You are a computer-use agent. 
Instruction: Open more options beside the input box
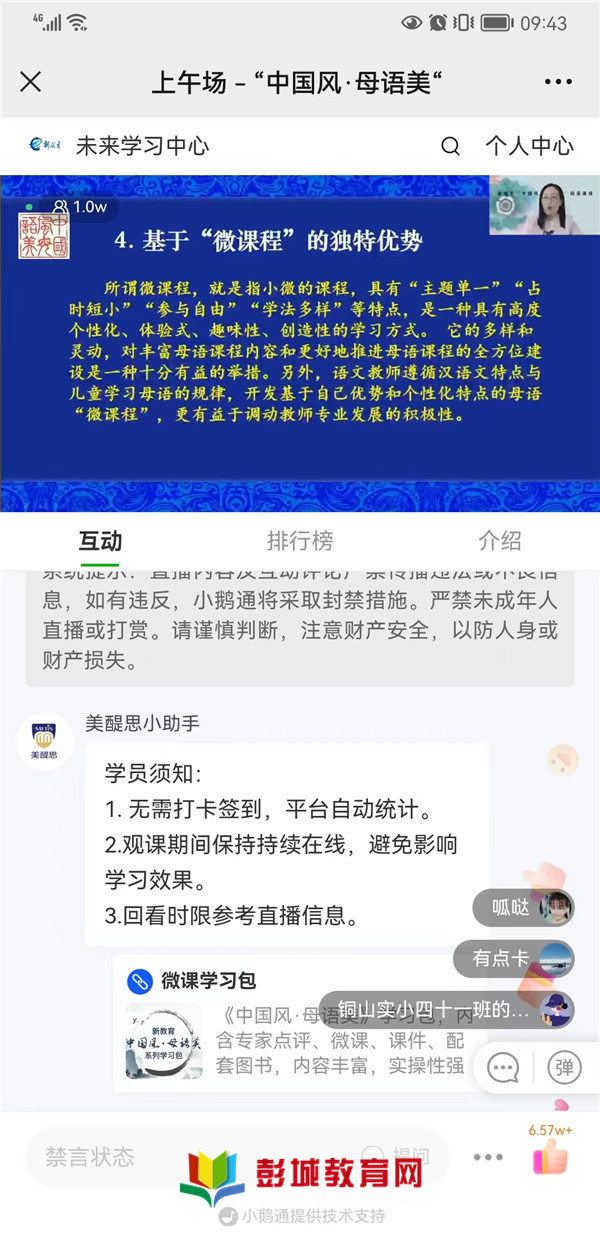coord(488,1157)
